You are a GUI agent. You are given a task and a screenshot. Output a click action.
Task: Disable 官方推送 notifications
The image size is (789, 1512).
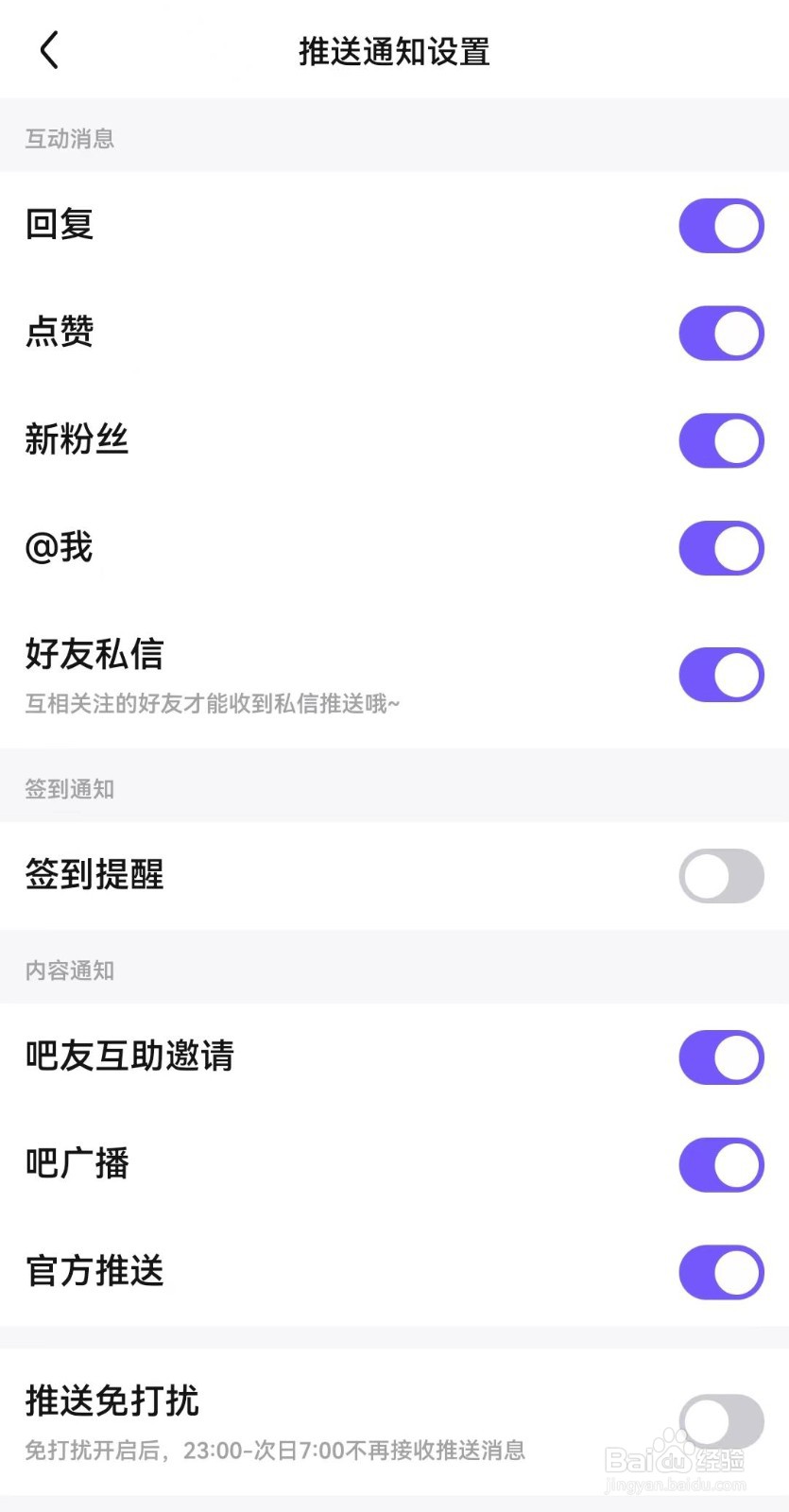(x=721, y=1272)
